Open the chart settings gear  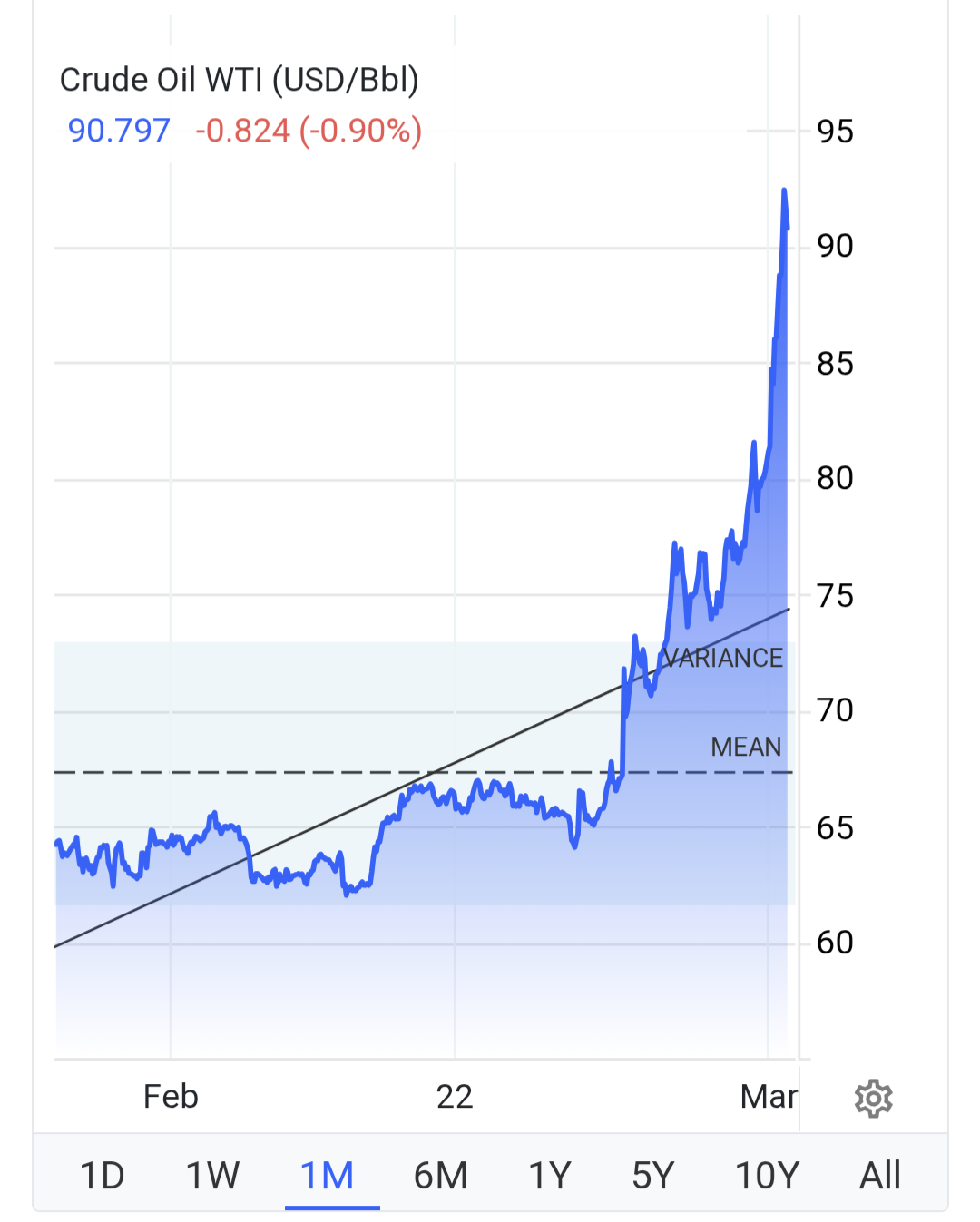tap(873, 1098)
